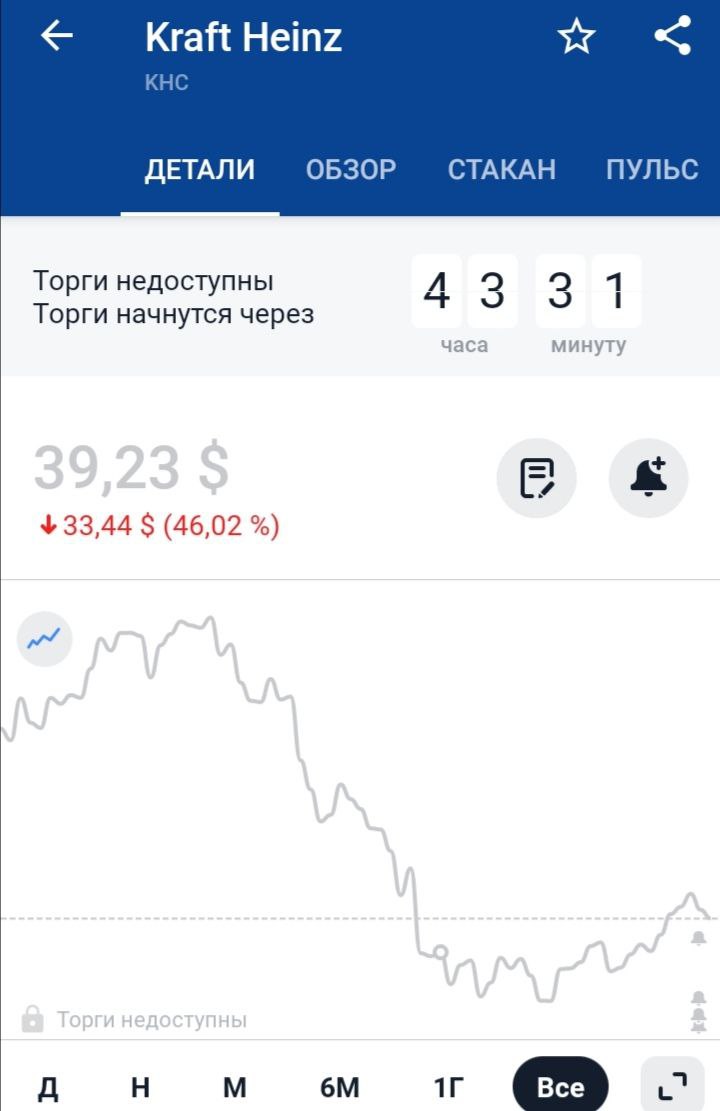Screen dimensions: 720x1111
Task: Add Kraft Heinz to favorites
Action: 576,38
